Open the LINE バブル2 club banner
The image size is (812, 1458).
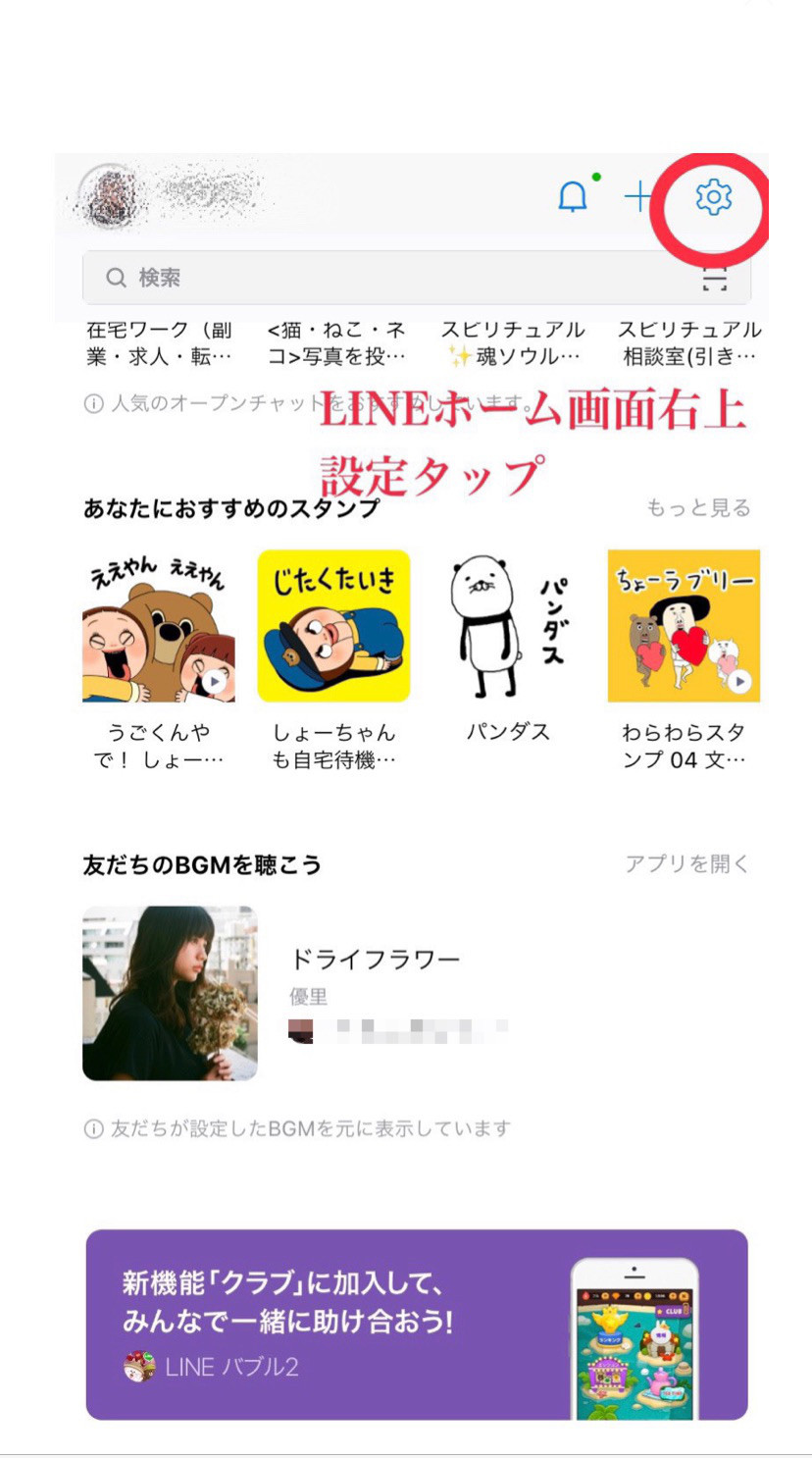[x=417, y=1325]
